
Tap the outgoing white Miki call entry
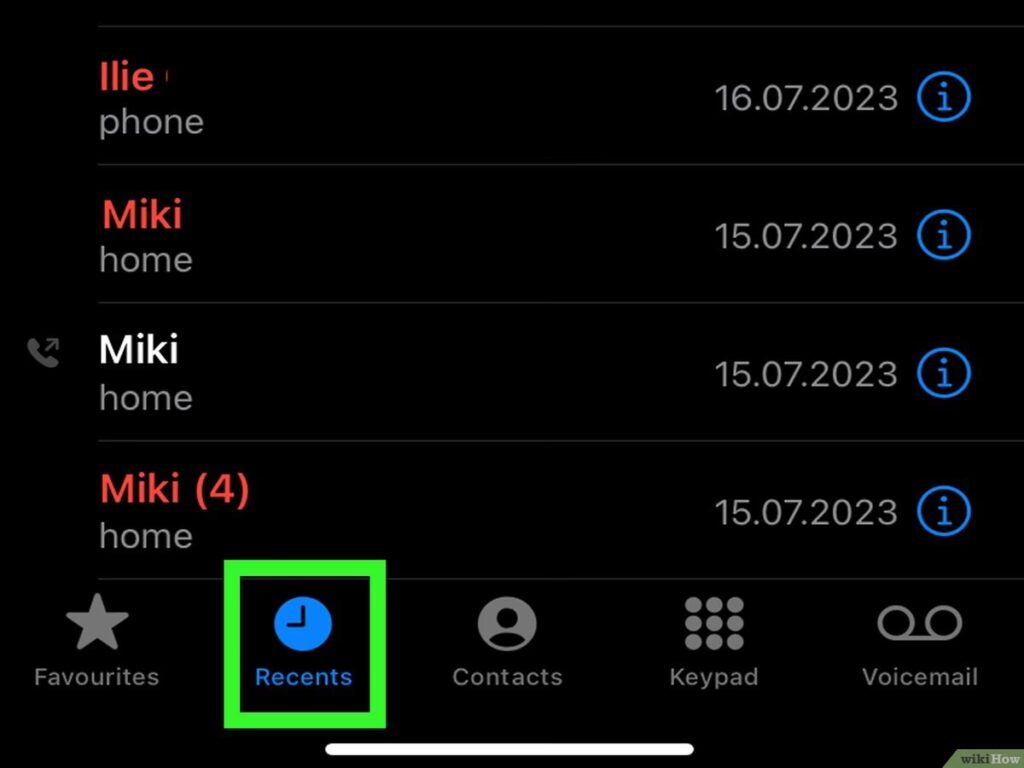400,373
